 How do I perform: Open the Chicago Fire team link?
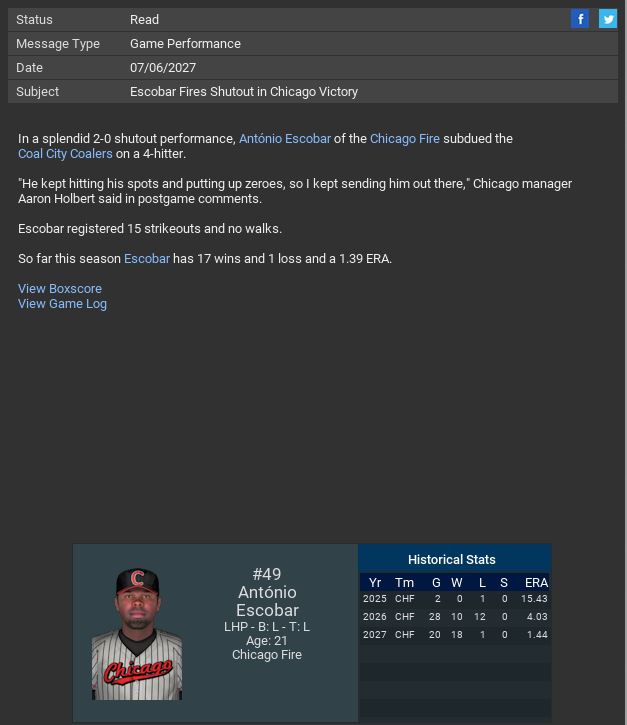point(404,139)
